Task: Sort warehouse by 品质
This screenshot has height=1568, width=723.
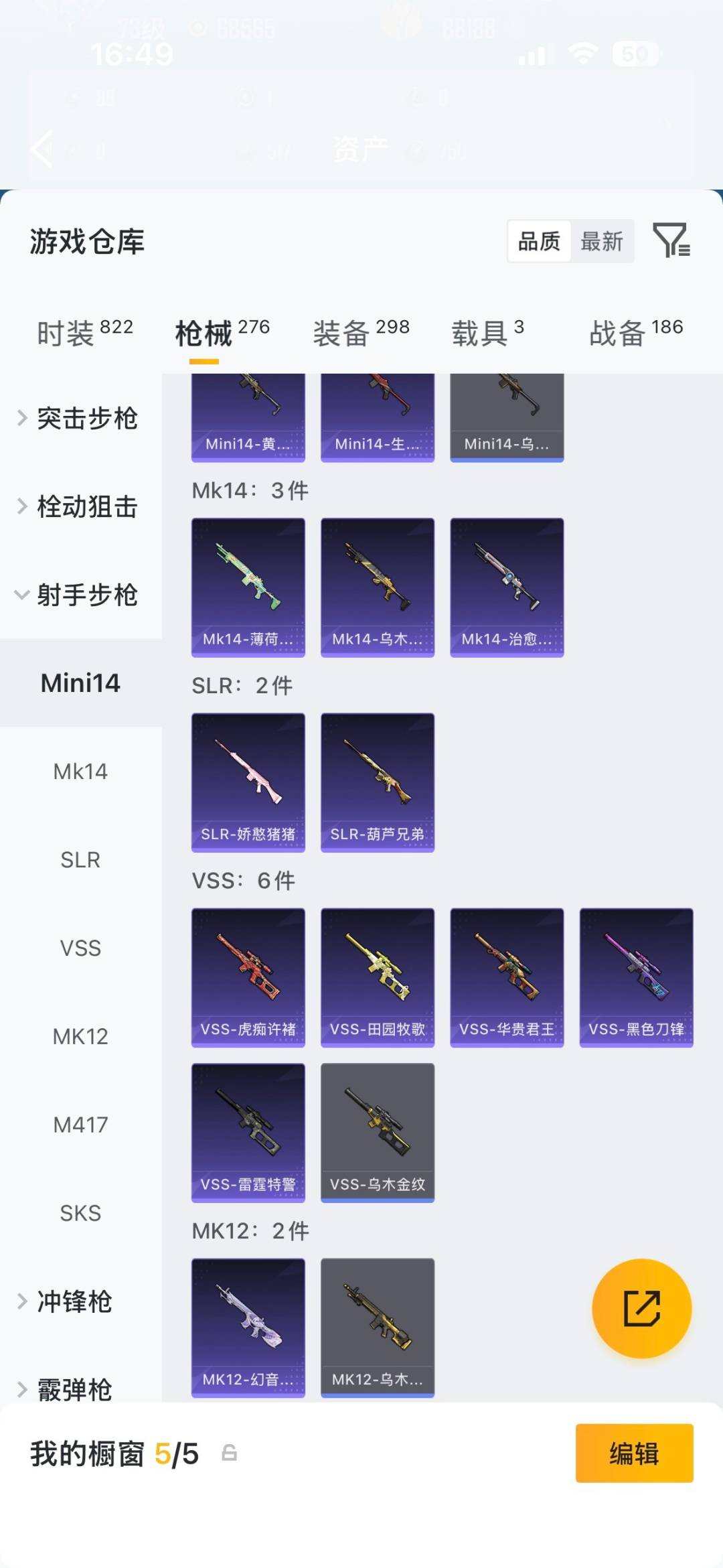Action: [539, 241]
